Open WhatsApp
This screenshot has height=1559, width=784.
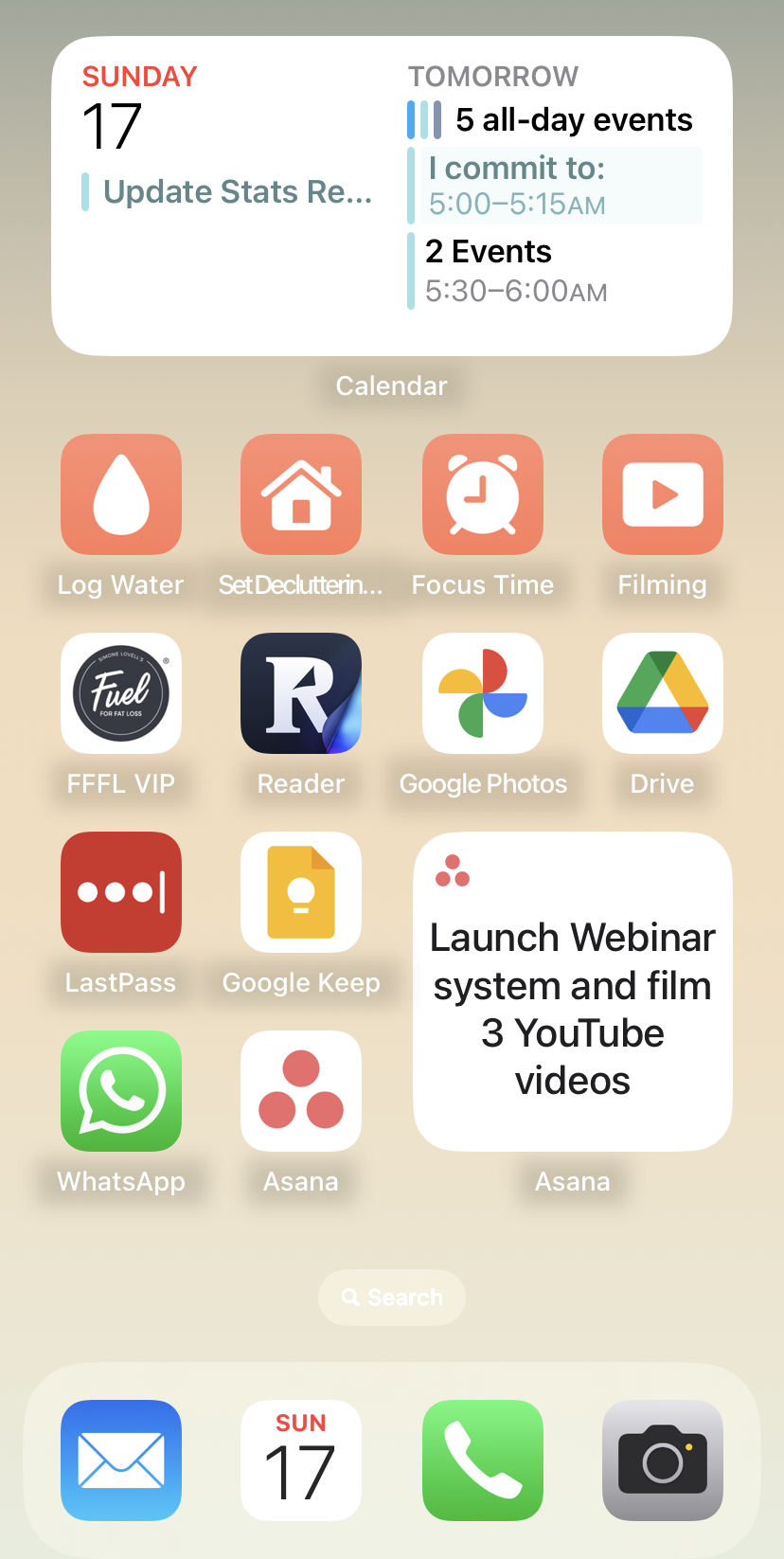click(x=121, y=1091)
